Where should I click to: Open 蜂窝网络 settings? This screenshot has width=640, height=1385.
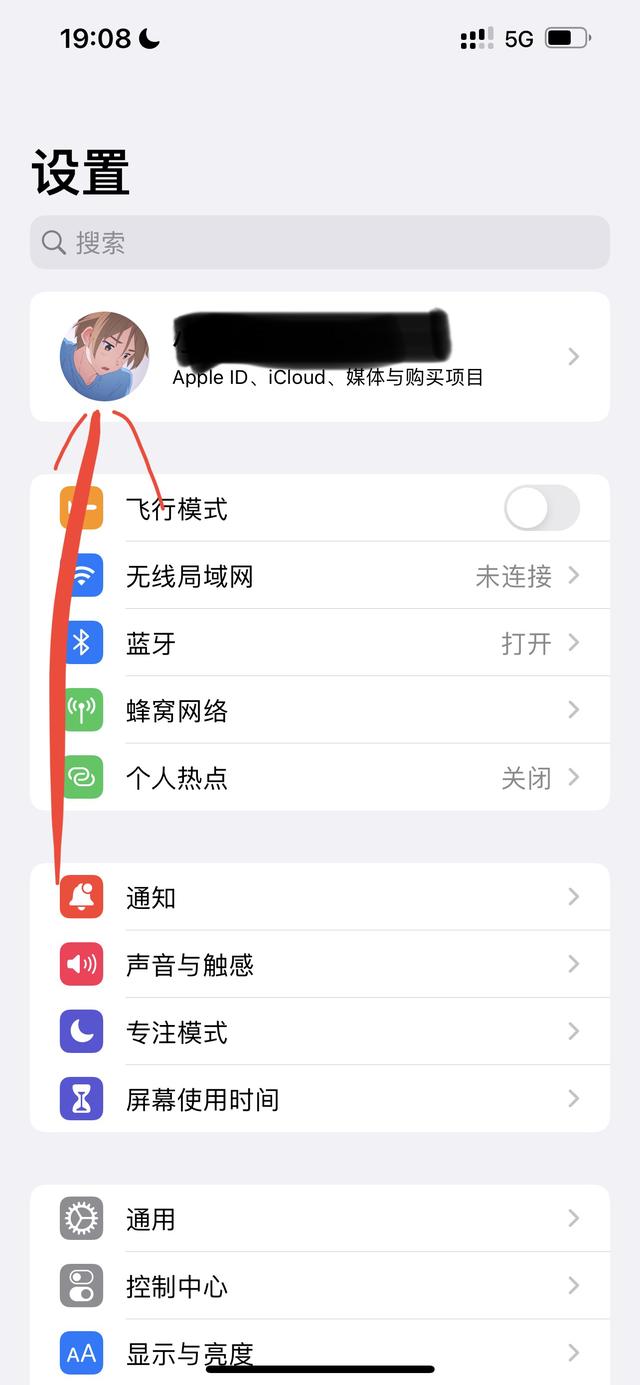[320, 710]
